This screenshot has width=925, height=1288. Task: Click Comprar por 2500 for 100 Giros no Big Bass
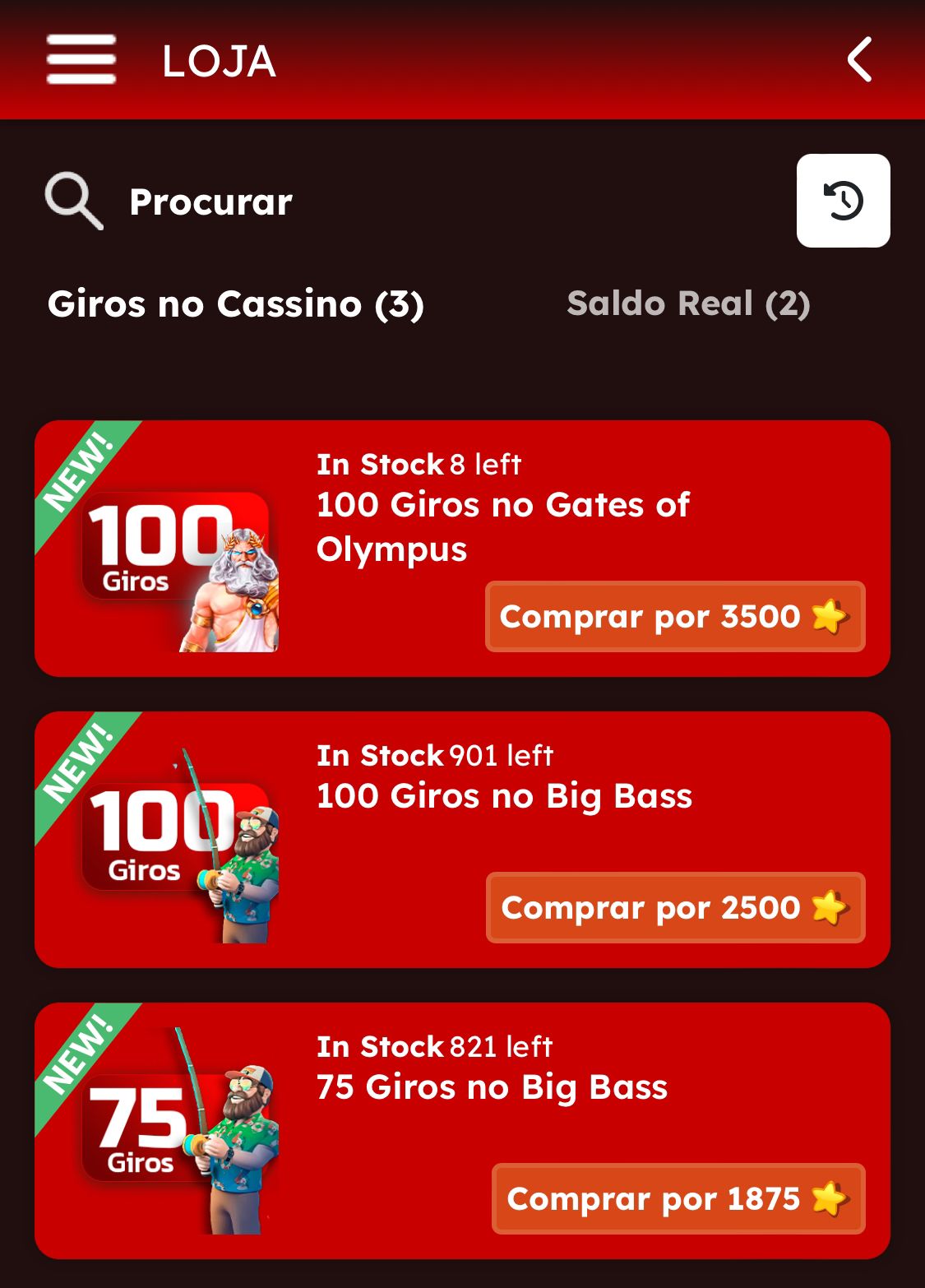674,907
